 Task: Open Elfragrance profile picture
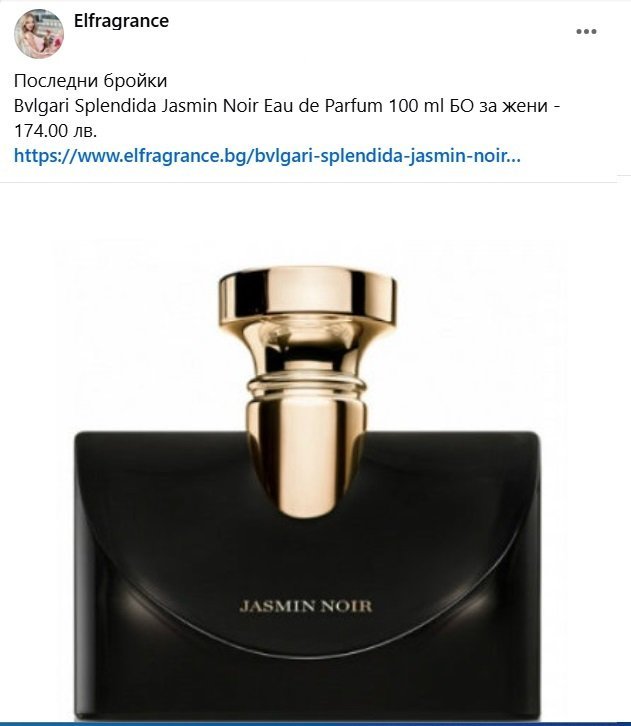tap(39, 34)
